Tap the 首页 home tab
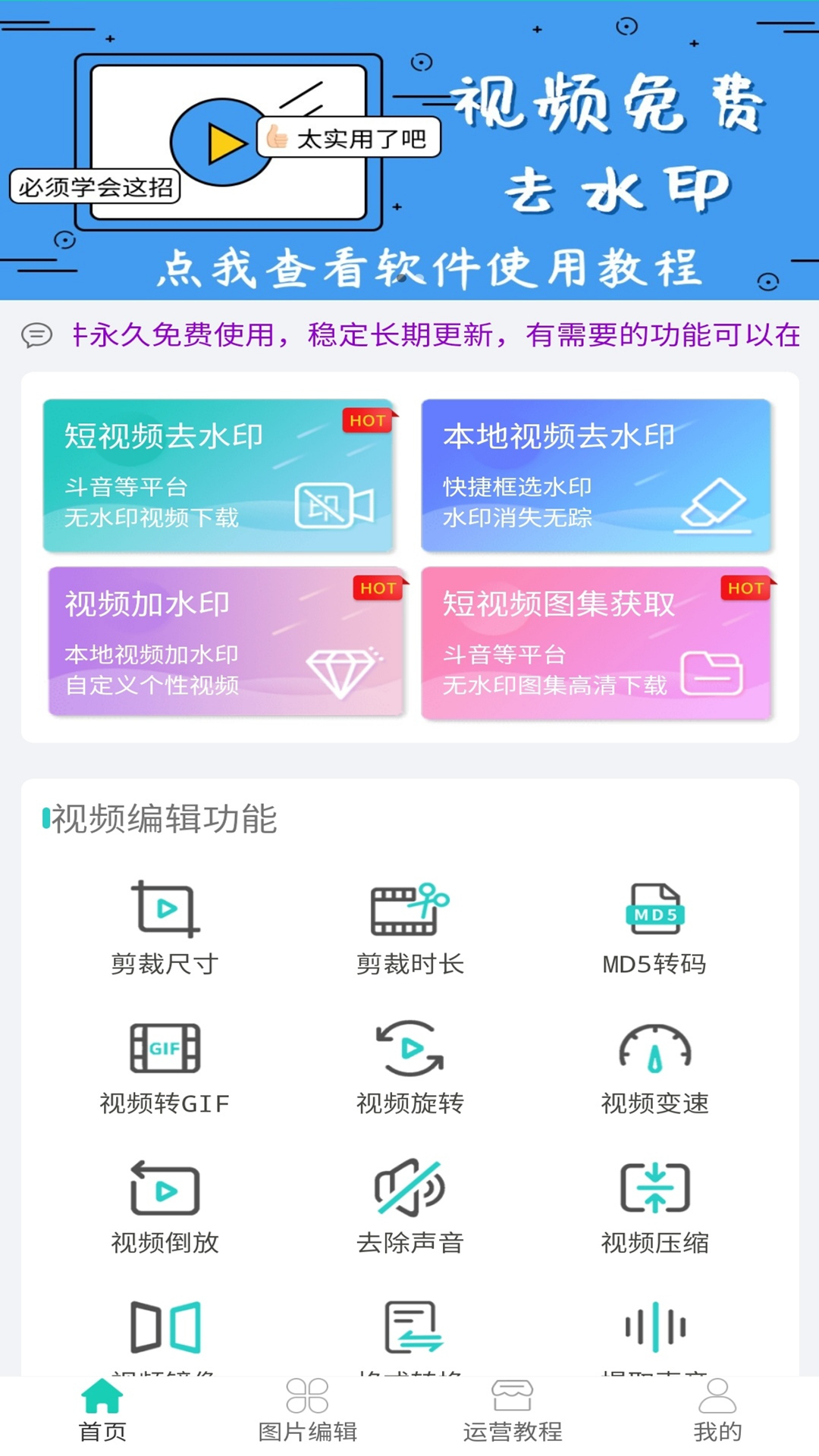Viewport: 819px width, 1456px height. (102, 1412)
